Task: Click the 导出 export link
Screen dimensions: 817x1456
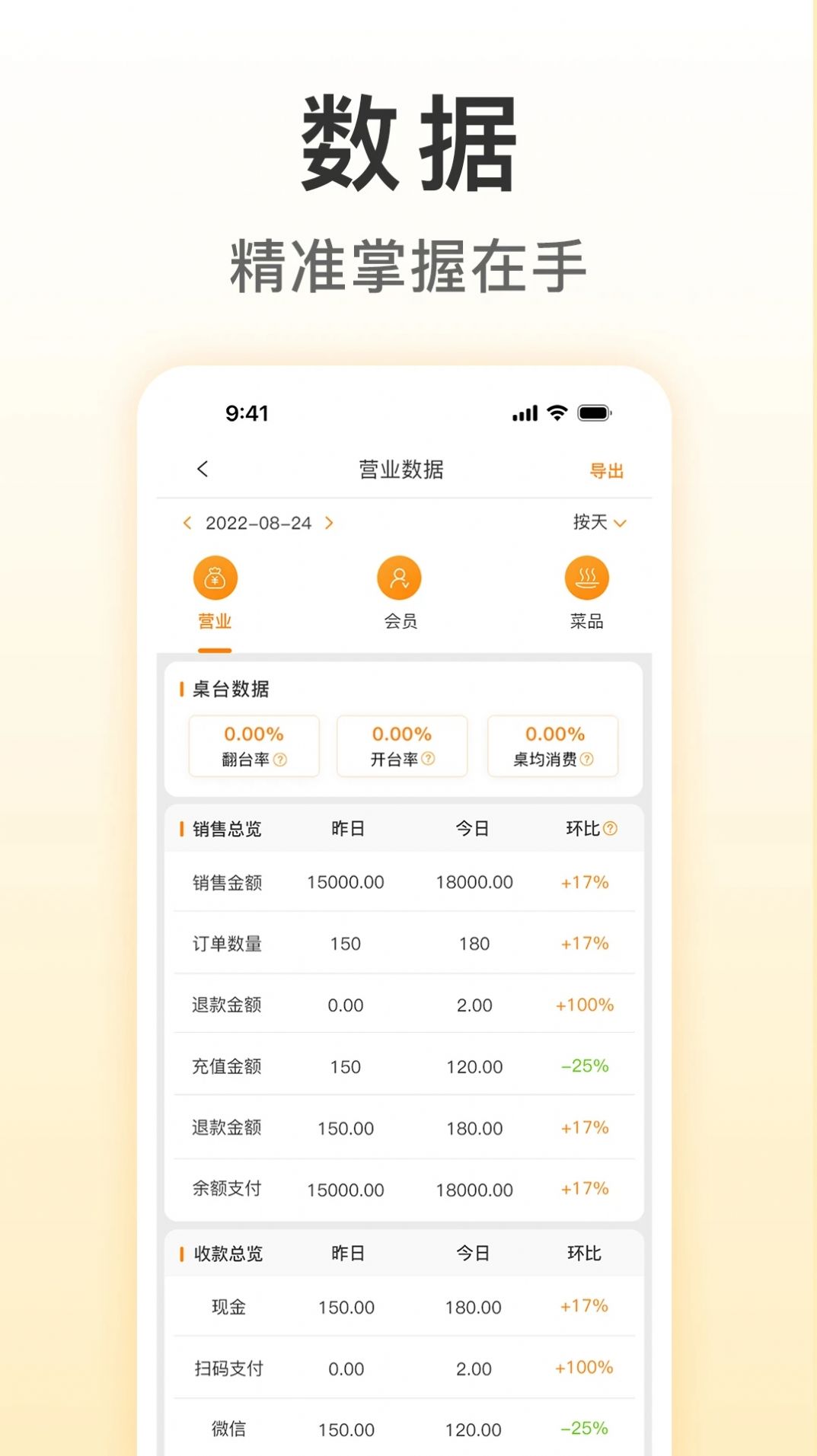Action: [605, 470]
